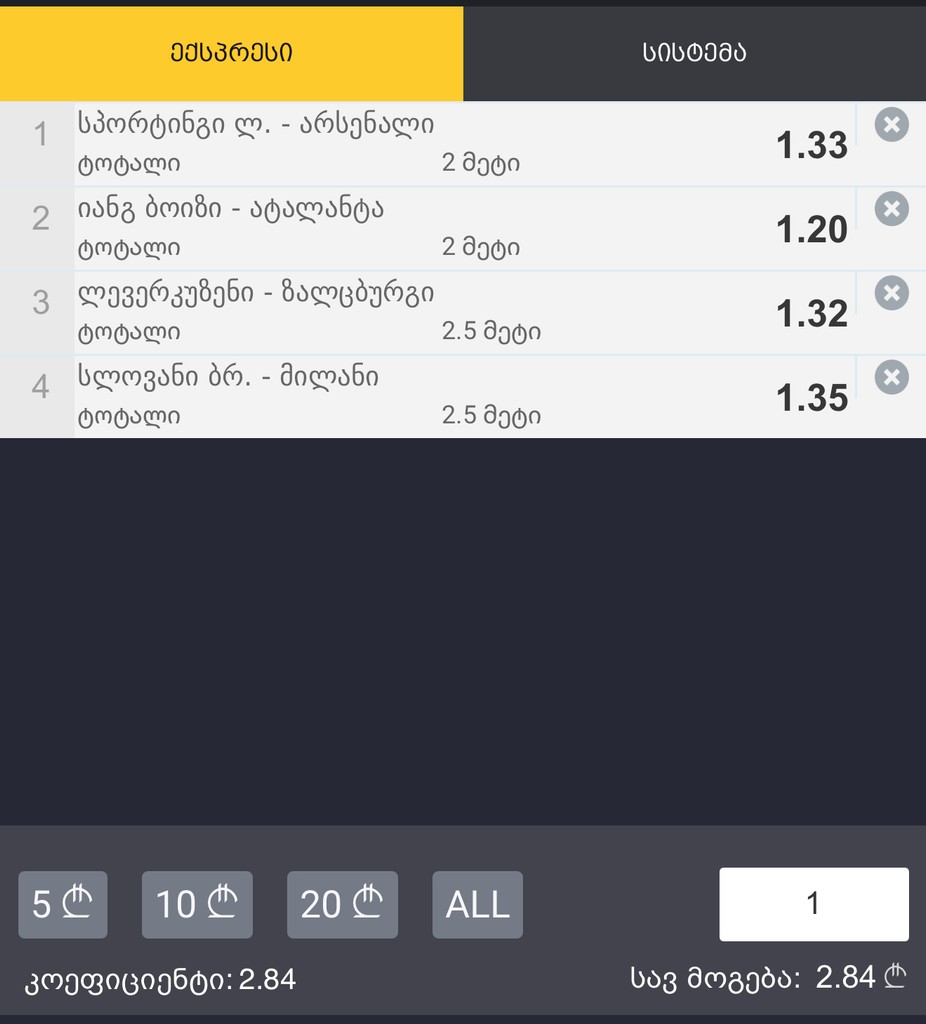Set stake amount to 20

coord(342,904)
